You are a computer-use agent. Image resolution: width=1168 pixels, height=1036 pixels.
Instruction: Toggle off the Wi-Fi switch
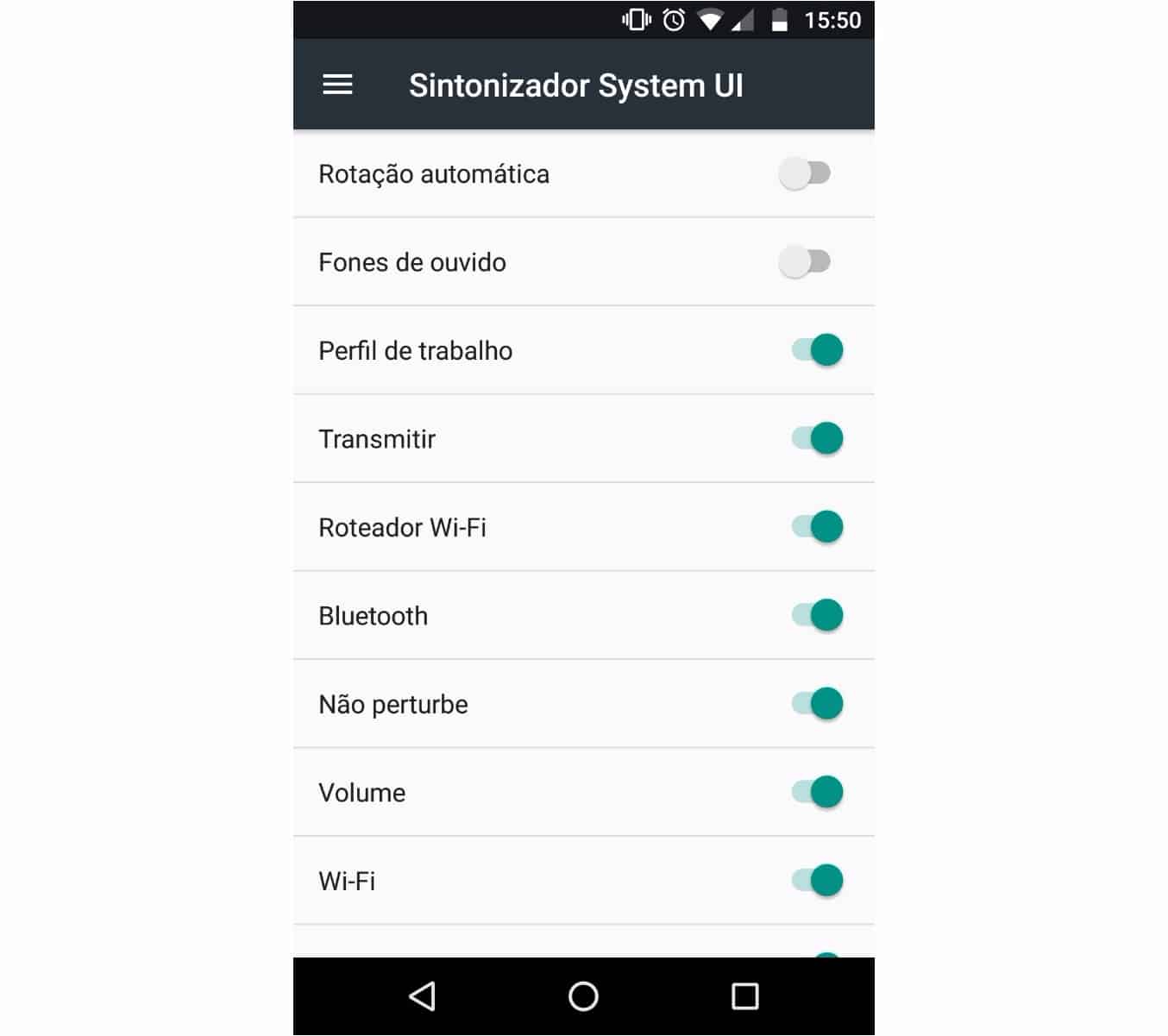817,881
